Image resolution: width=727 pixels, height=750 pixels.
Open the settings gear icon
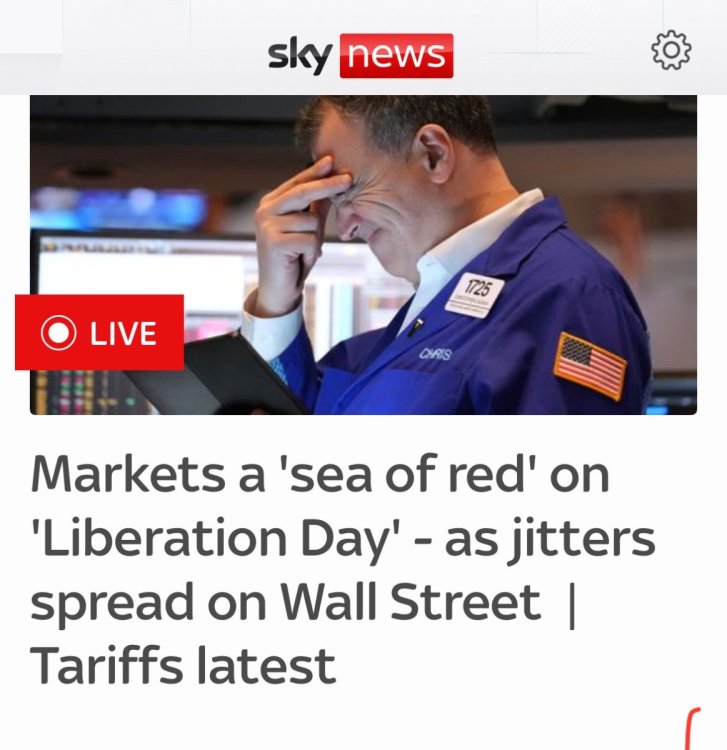671,50
